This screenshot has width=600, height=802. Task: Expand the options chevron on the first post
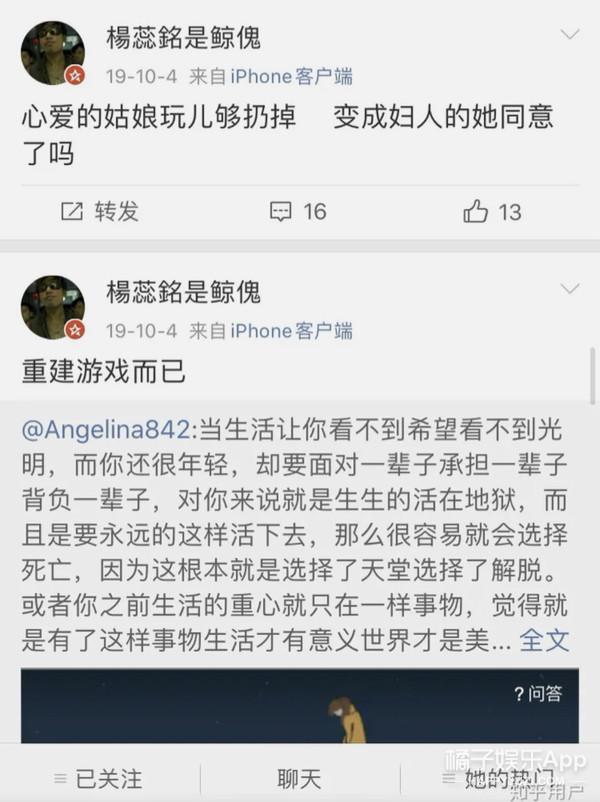[570, 35]
